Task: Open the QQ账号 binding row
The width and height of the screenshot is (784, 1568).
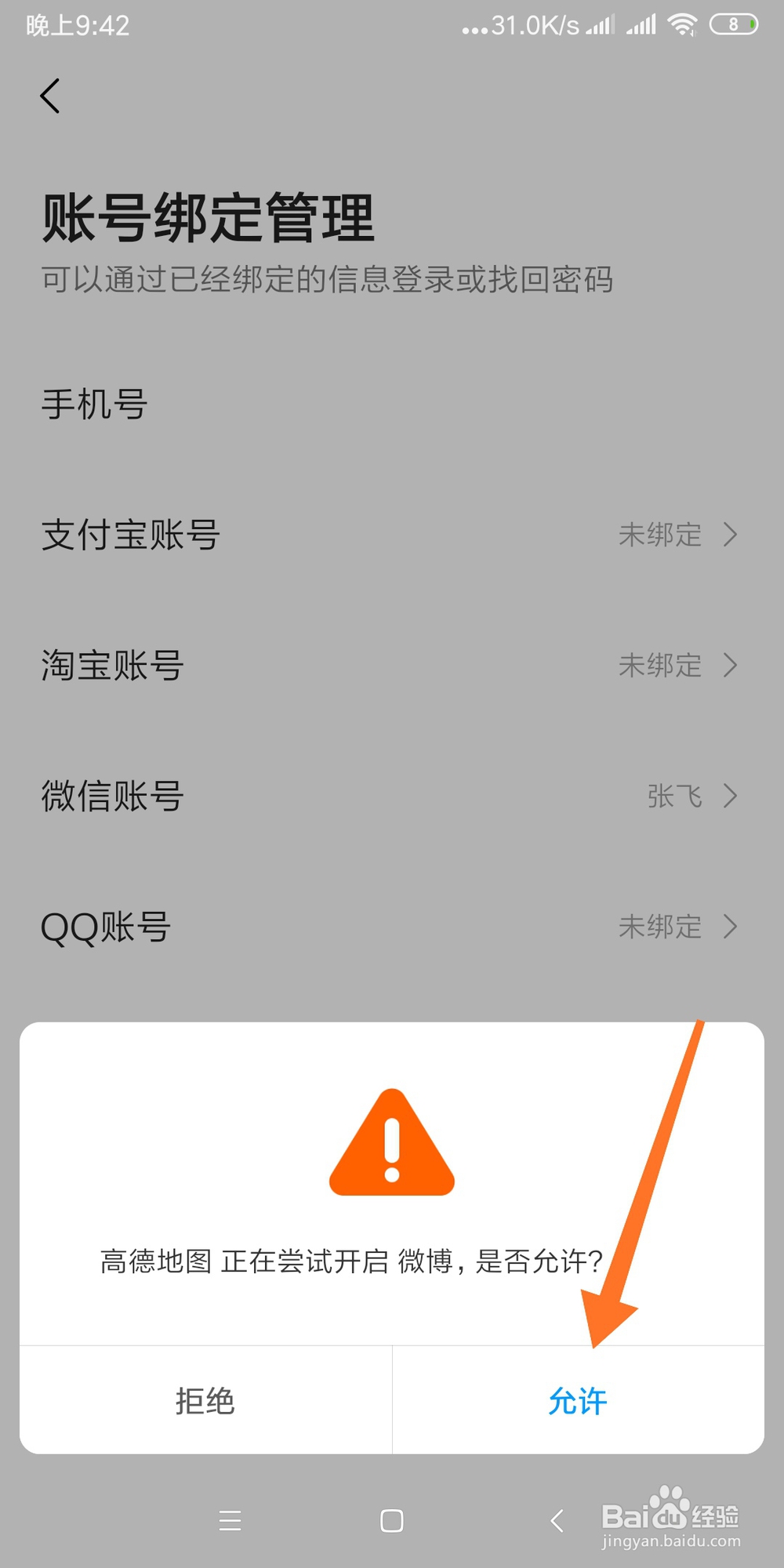Action: point(392,927)
